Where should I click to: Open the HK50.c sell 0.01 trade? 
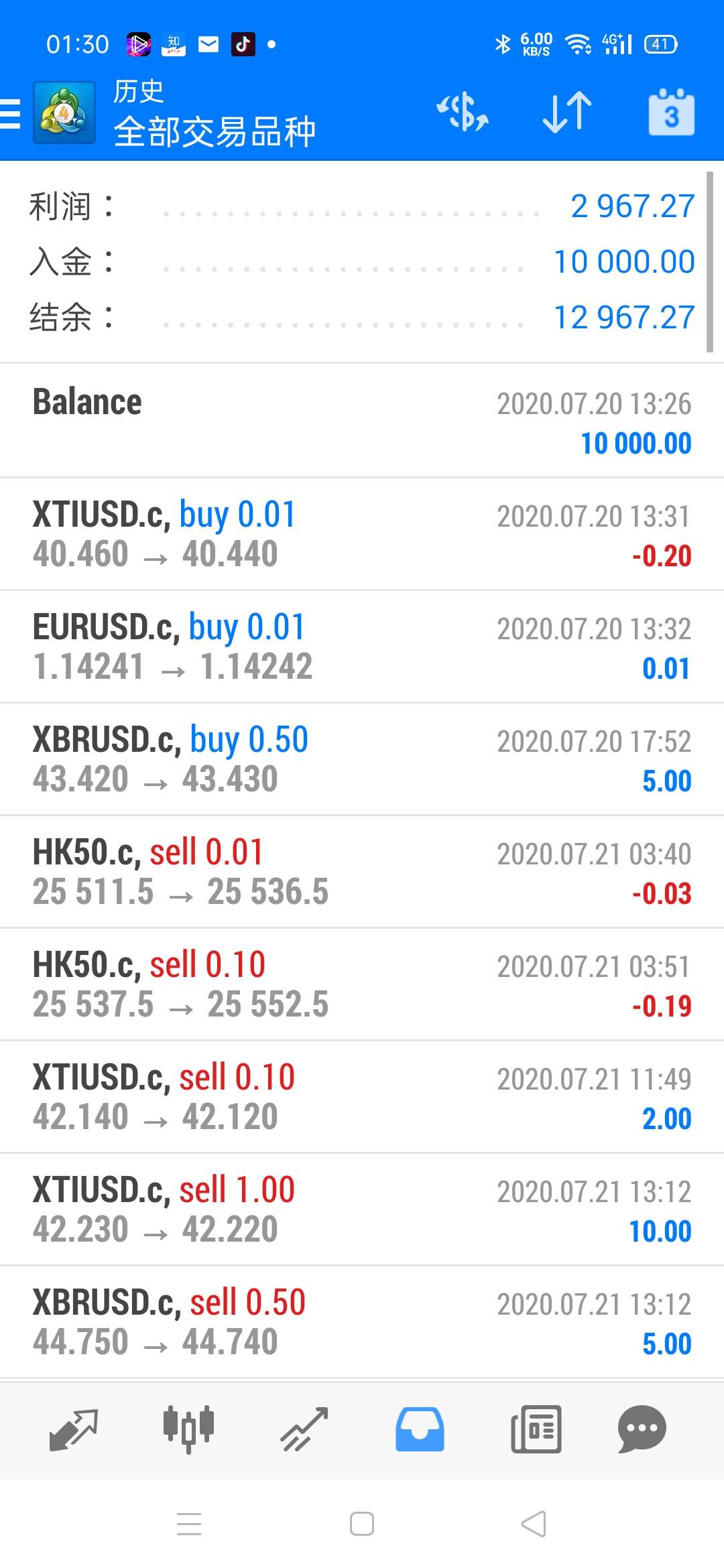(362, 872)
